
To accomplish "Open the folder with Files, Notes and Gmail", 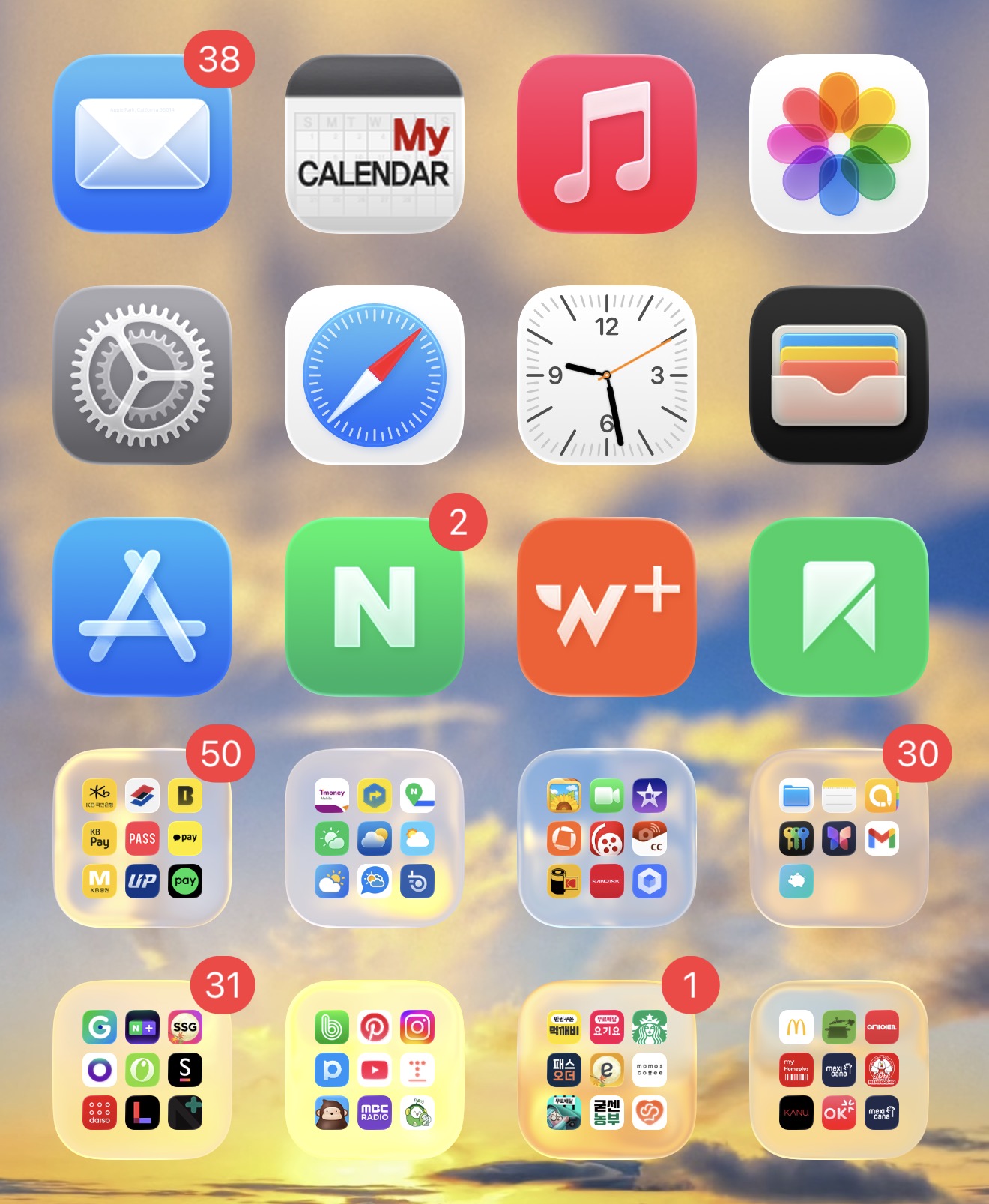I will pos(839,838).
